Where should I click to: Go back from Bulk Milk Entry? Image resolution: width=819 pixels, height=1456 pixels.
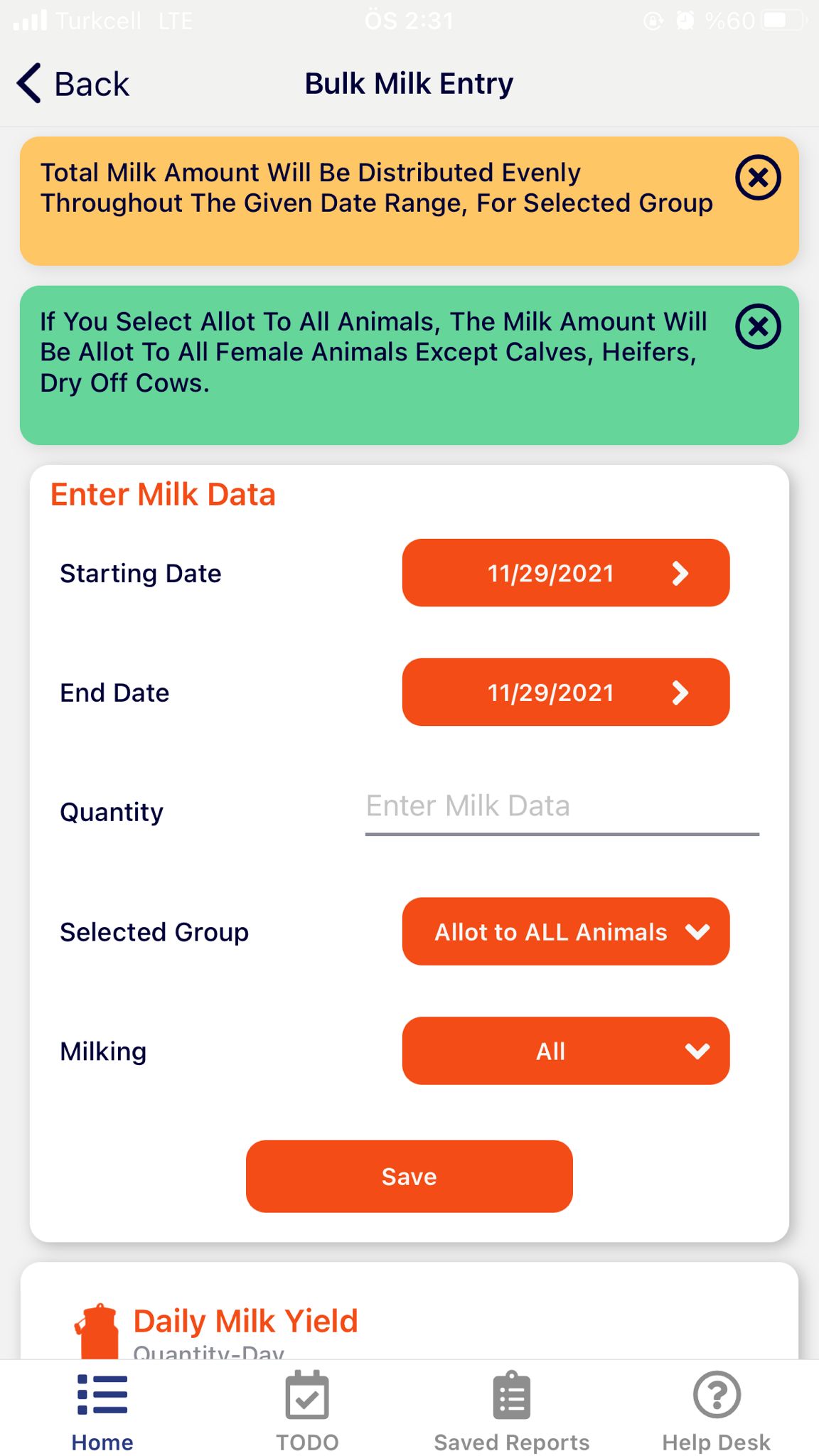coord(73,84)
